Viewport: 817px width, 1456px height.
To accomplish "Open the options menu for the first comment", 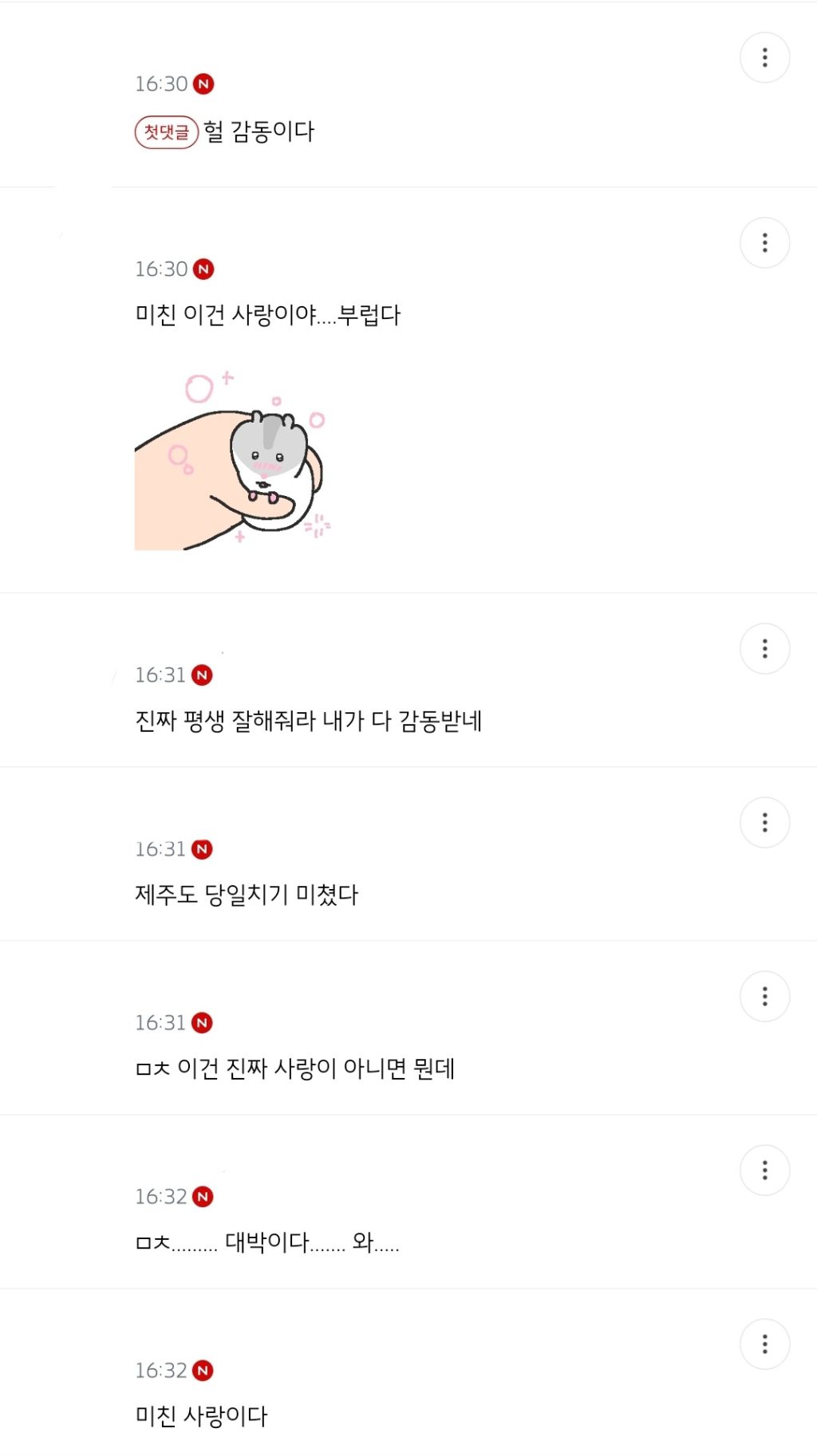I will coord(764,56).
